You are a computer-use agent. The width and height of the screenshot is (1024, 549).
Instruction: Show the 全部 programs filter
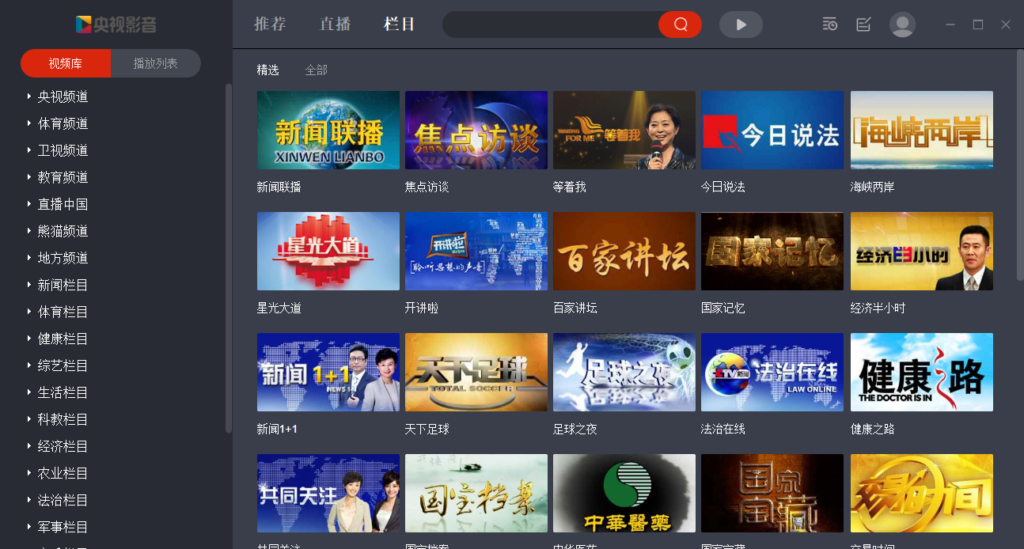click(x=316, y=70)
